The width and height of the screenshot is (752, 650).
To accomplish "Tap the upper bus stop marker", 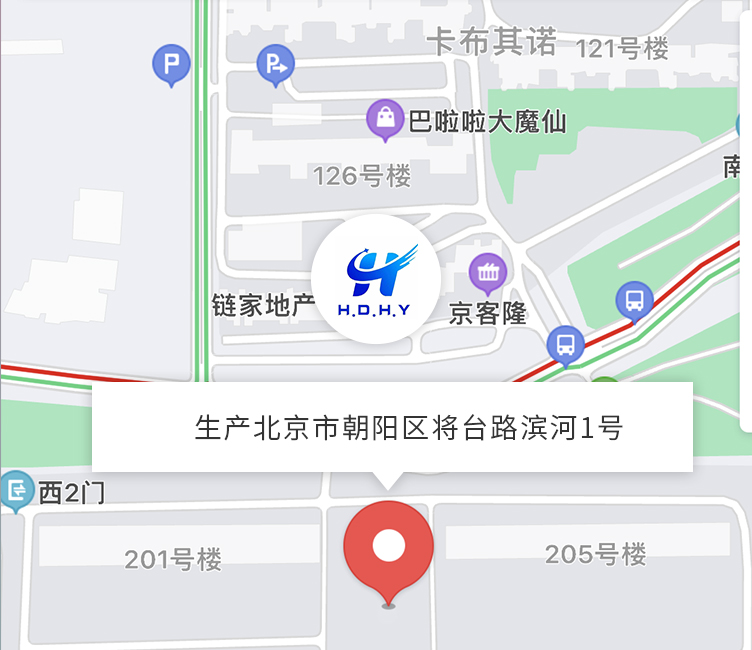I will (x=634, y=299).
